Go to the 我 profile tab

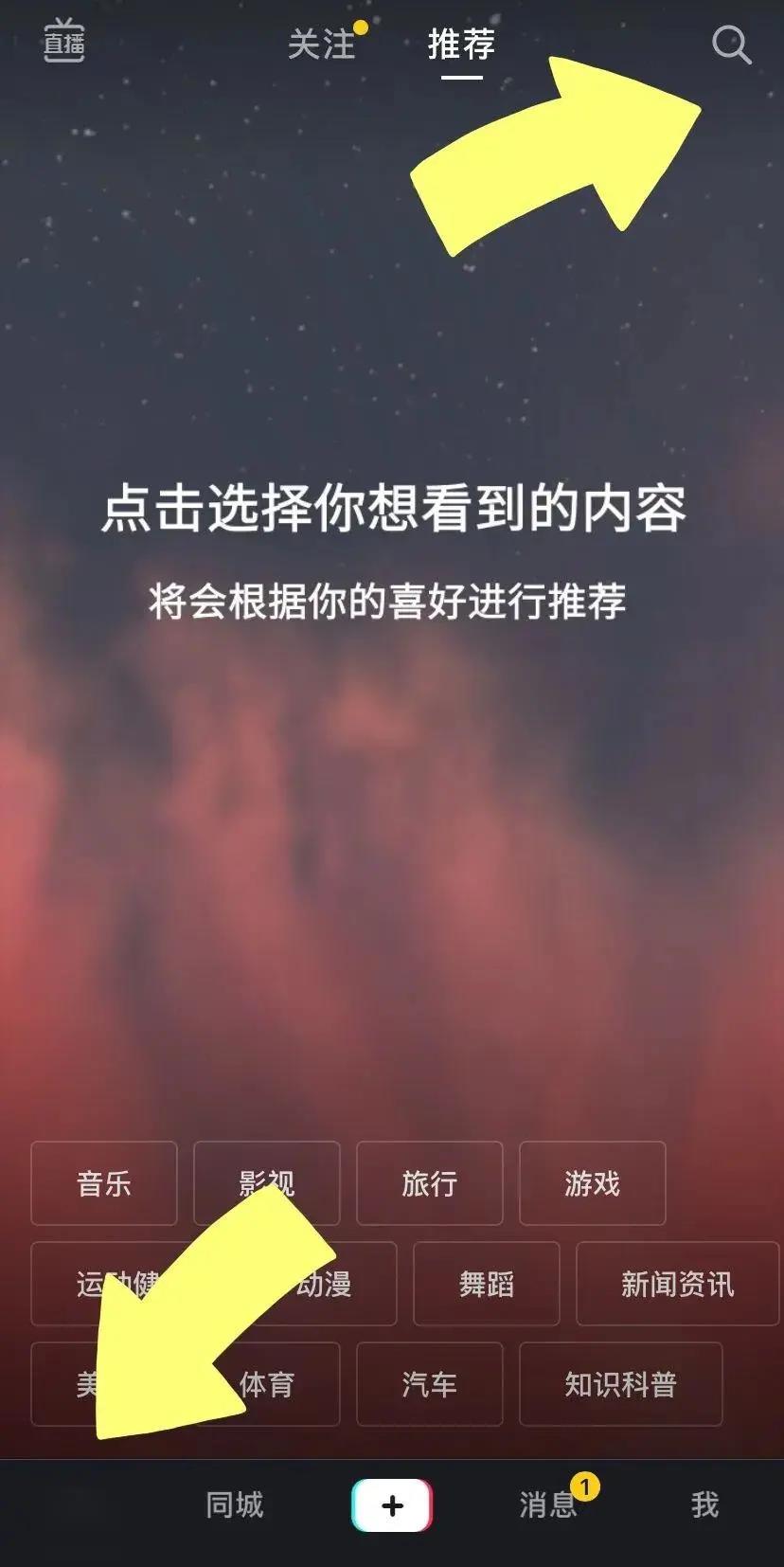click(x=704, y=1504)
